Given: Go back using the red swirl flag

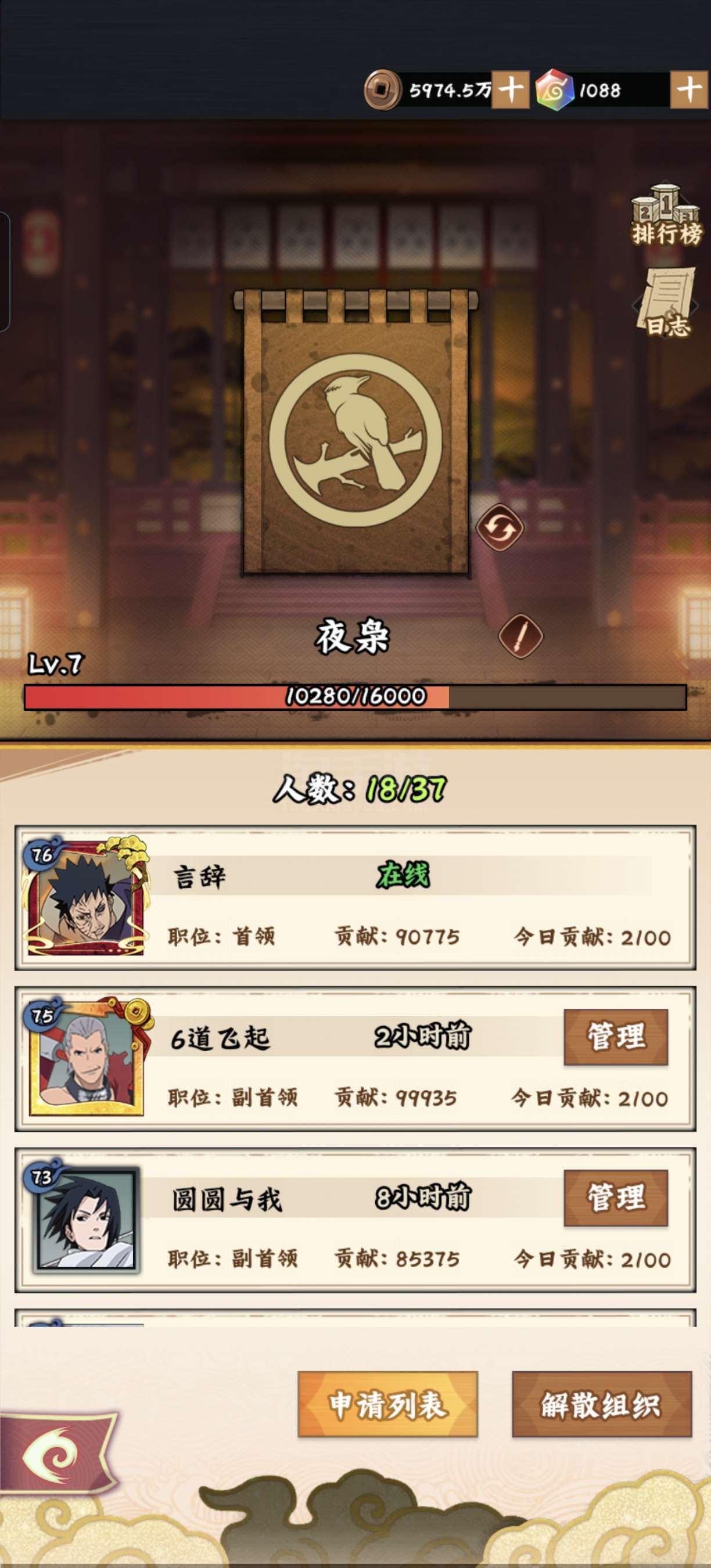Looking at the screenshot, I should click(x=58, y=1453).
